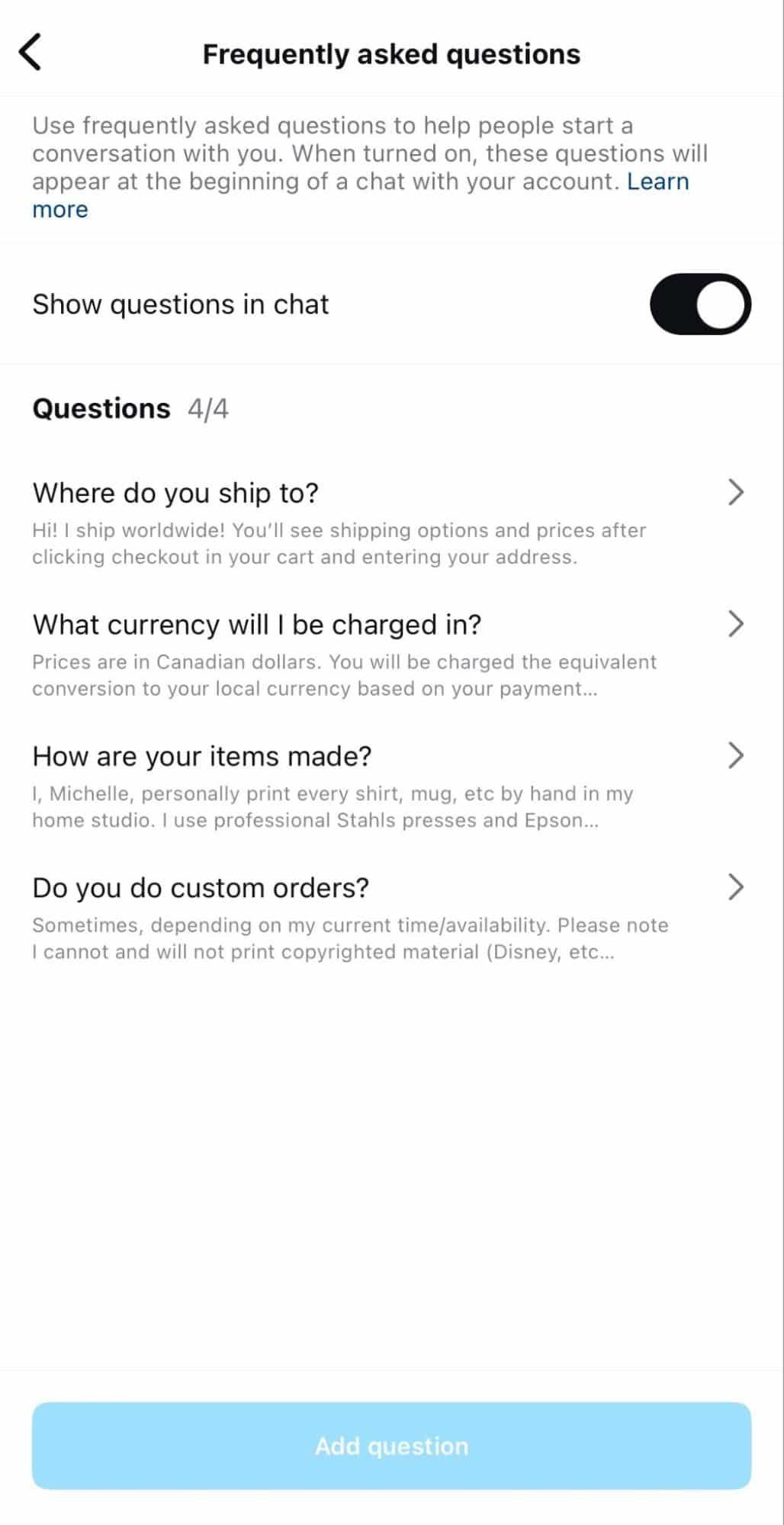Edit the 'How are your items made?' question
The image size is (784, 1525).
point(202,755)
